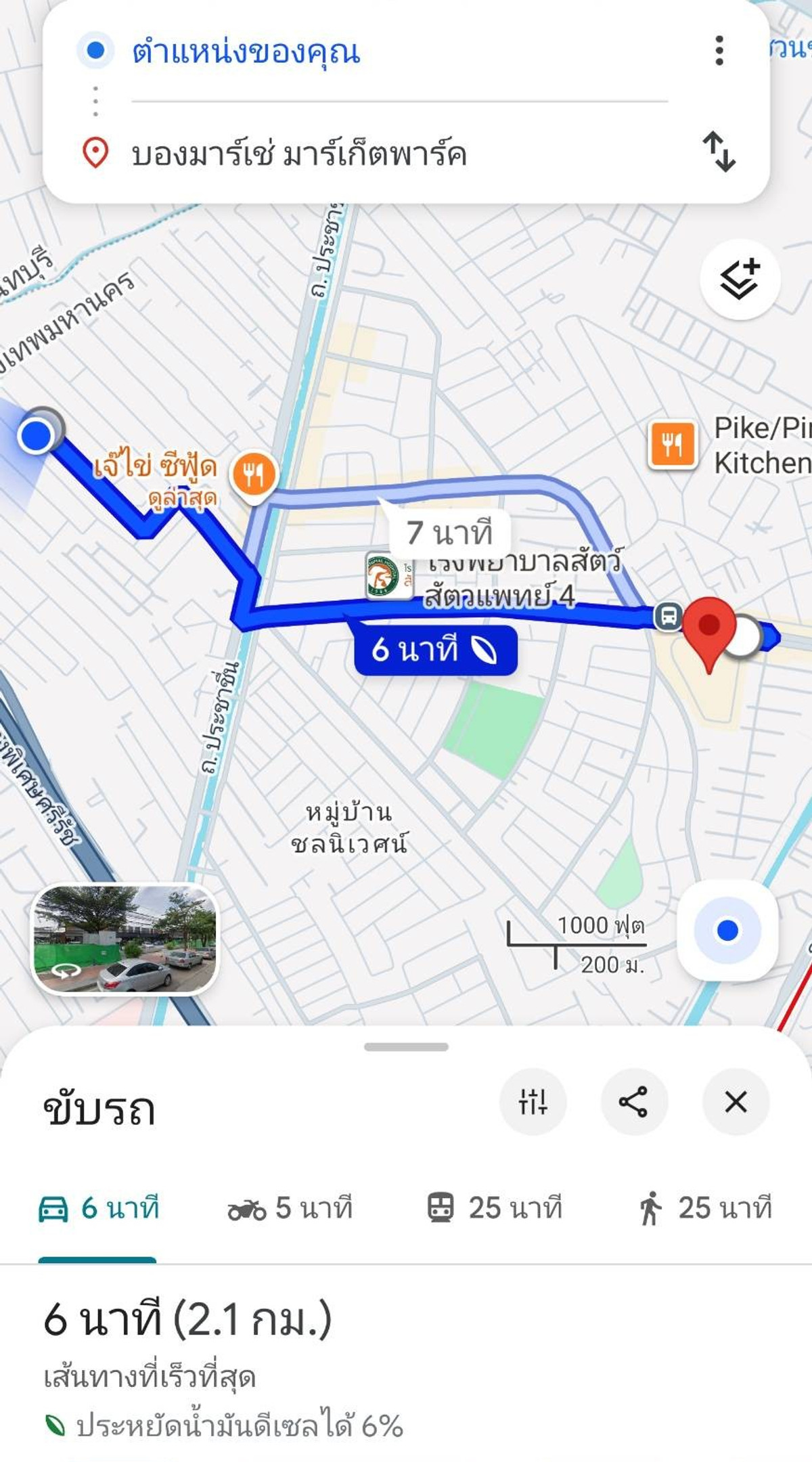This screenshot has height=1462, width=812.
Task: Select the bus stop icon on the route
Action: click(667, 617)
